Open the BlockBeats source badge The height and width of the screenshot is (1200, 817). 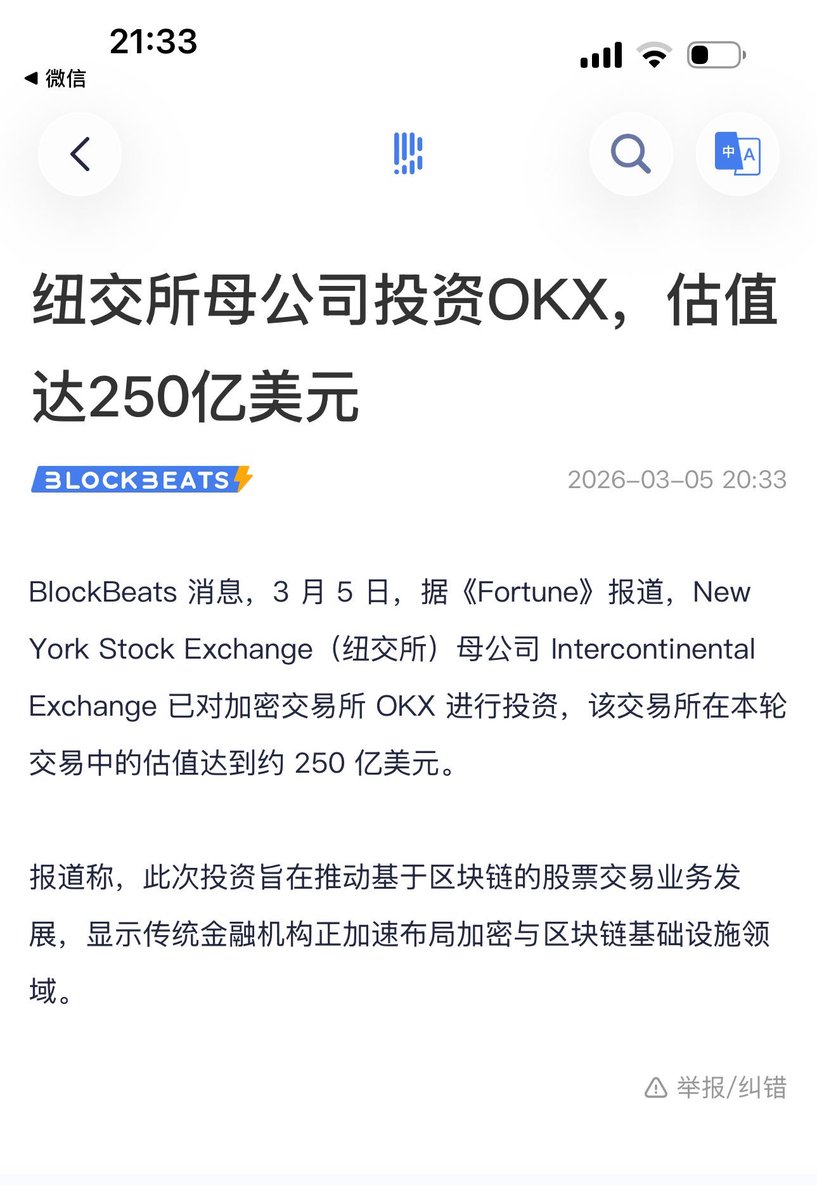coord(141,480)
